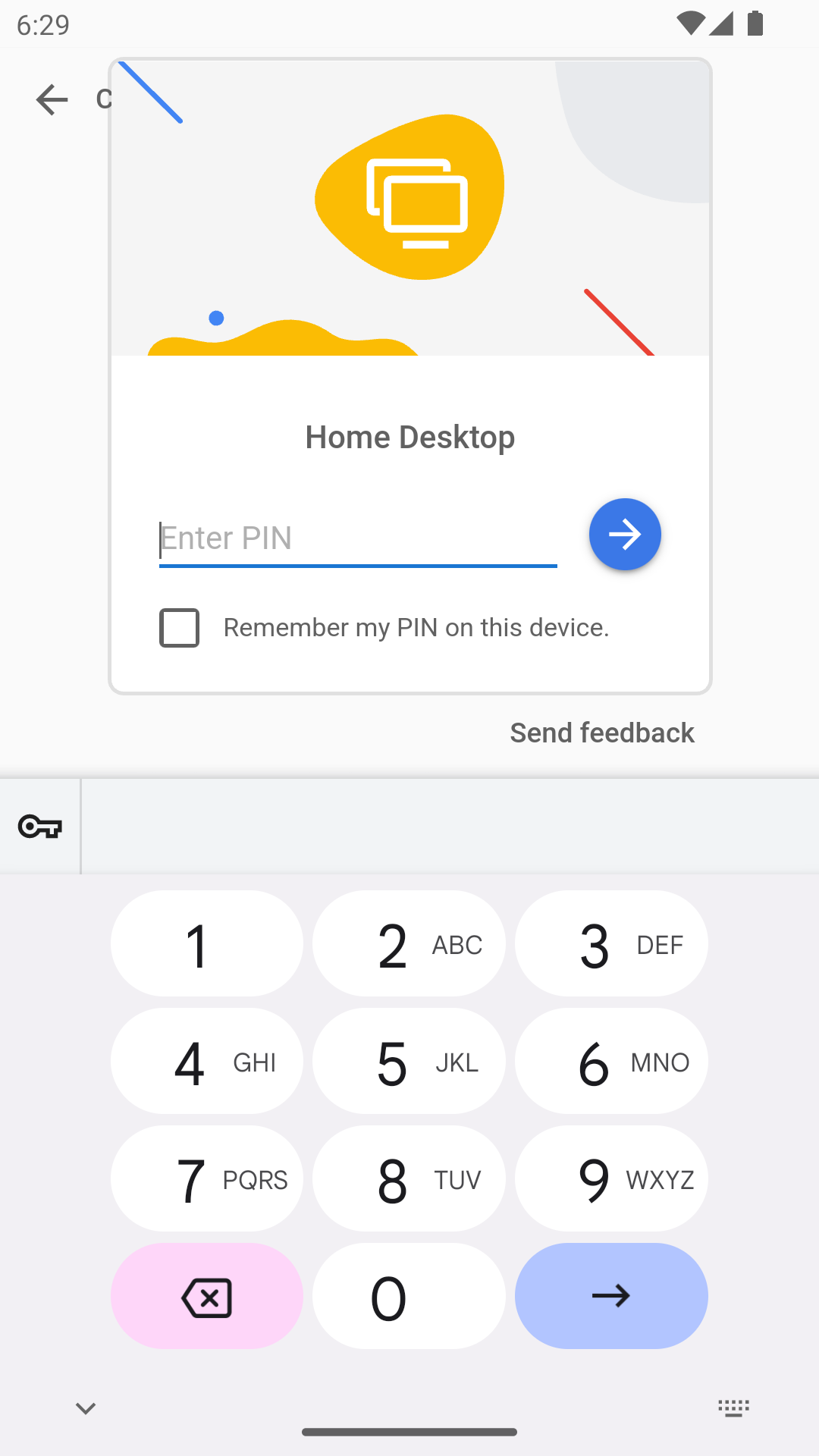
Task: Hide the keyboard with the down chevron
Action: coord(86,1409)
